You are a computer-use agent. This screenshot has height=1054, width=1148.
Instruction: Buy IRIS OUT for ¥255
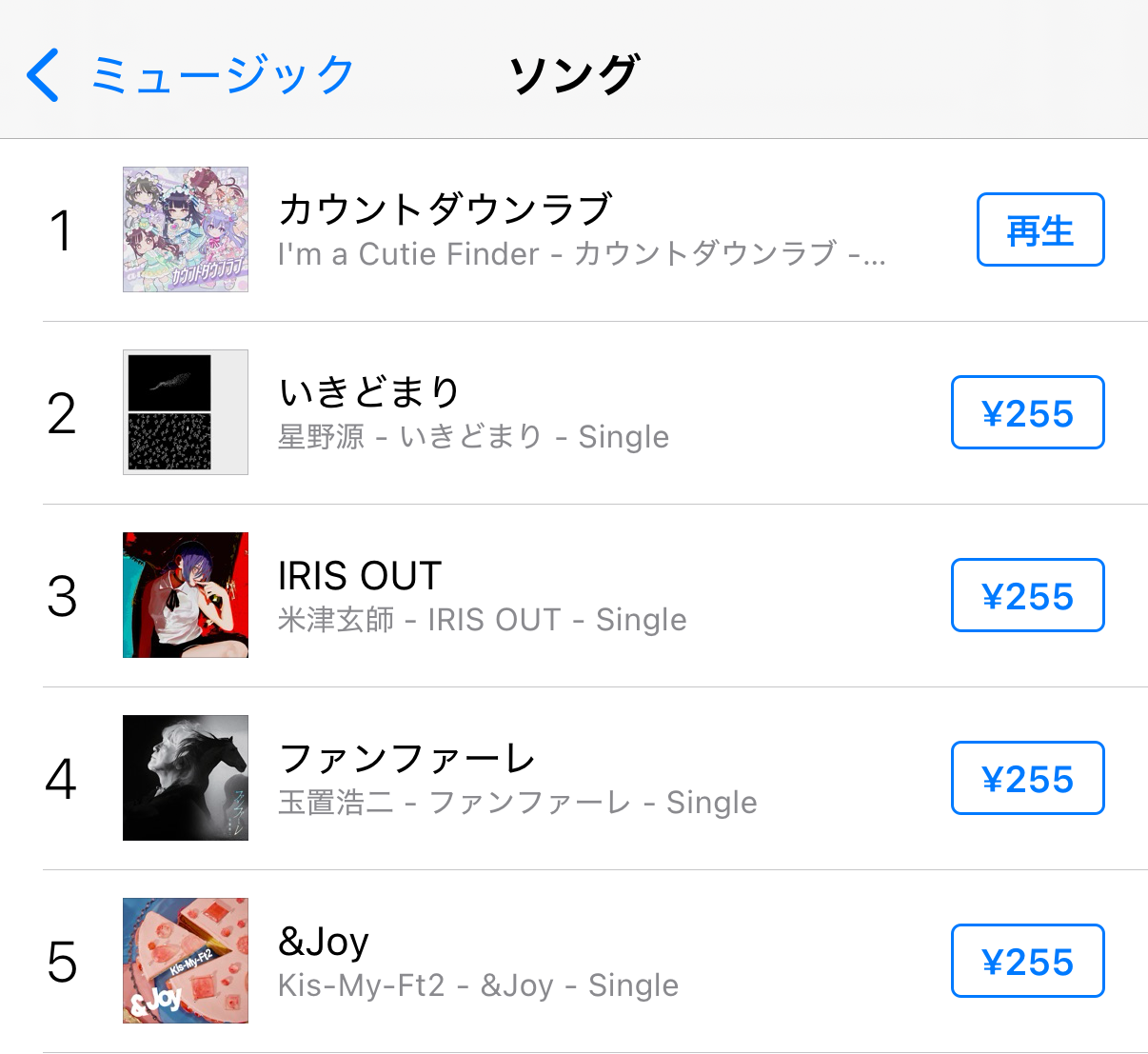click(x=1027, y=596)
